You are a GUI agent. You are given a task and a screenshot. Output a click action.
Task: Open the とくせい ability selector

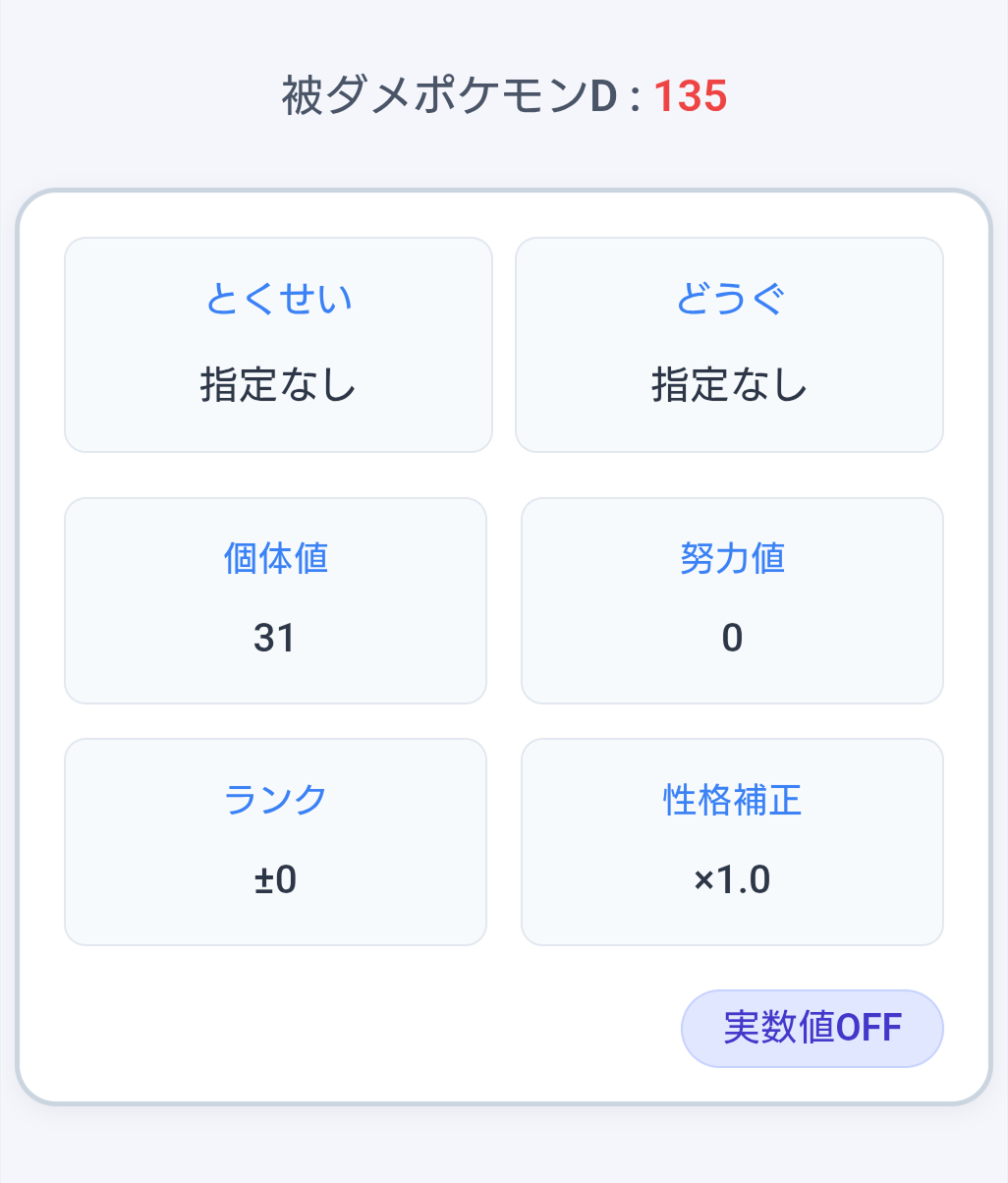(278, 300)
